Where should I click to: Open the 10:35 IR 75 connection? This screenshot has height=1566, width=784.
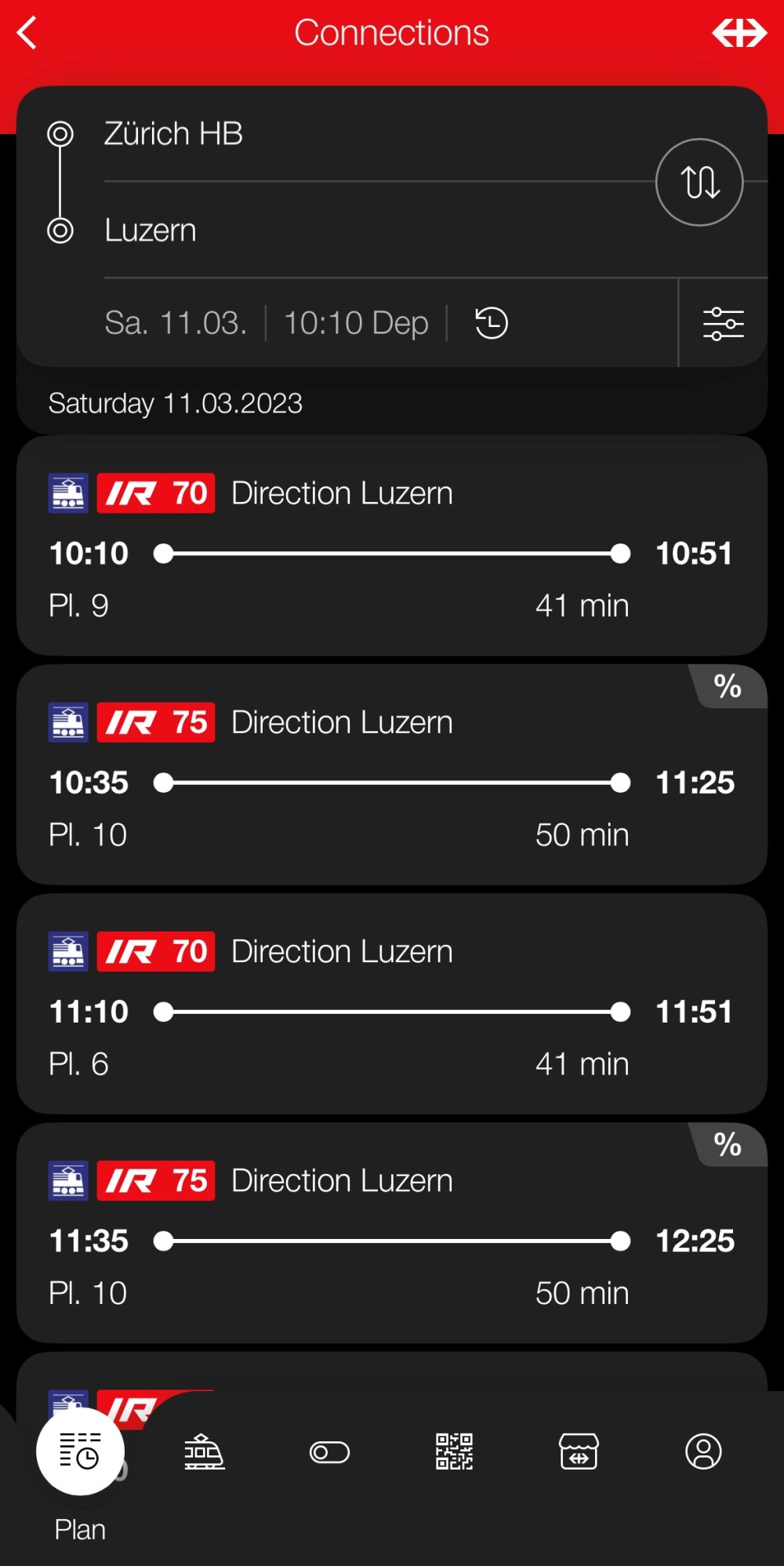(392, 775)
